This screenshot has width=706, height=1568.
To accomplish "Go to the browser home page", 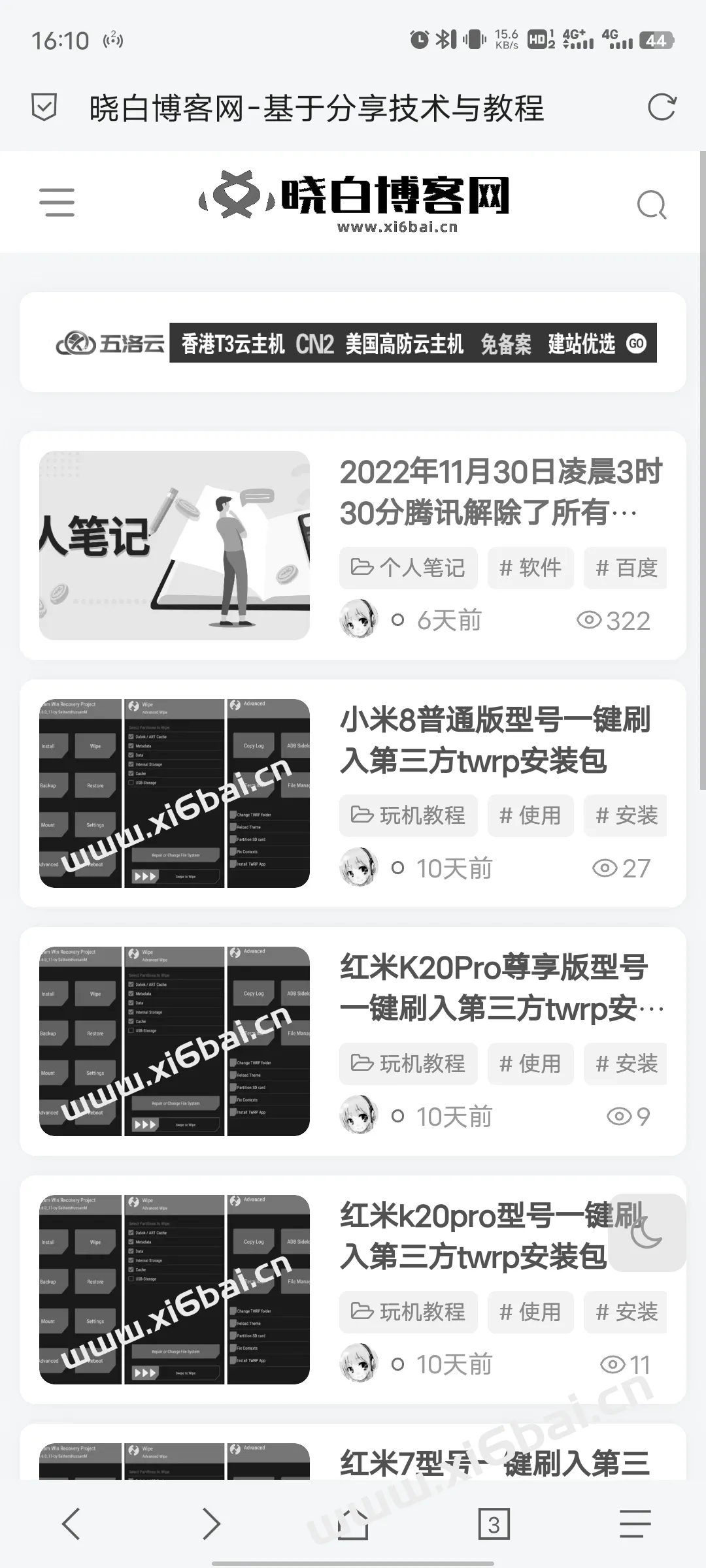I will tap(353, 1524).
